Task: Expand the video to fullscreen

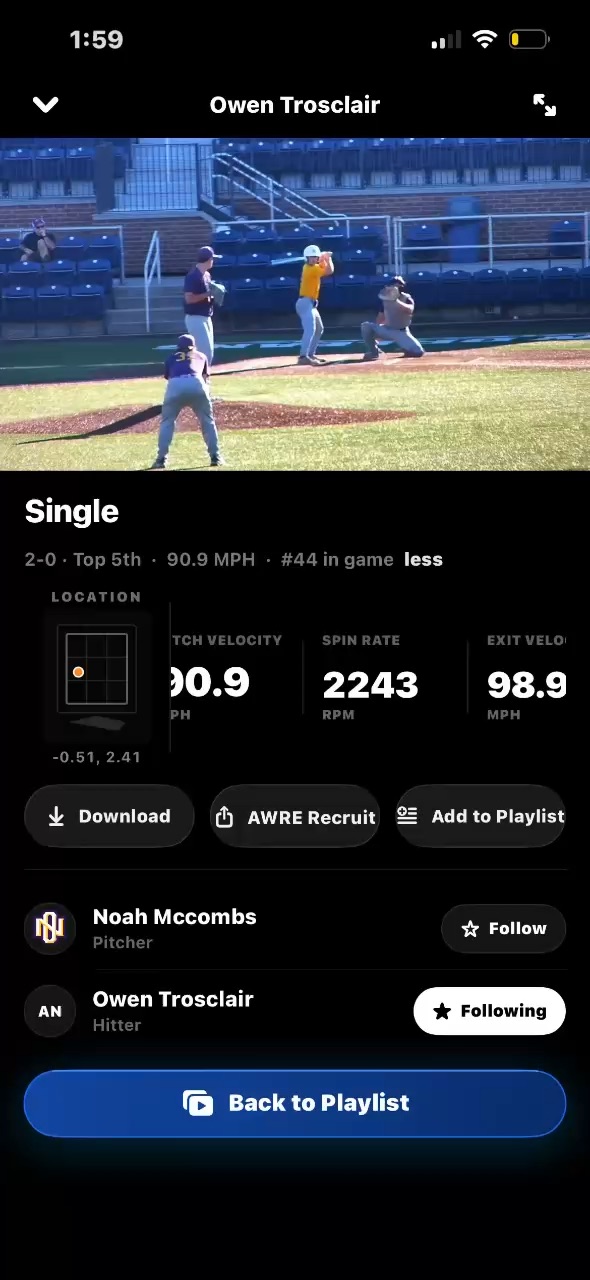Action: click(x=544, y=105)
